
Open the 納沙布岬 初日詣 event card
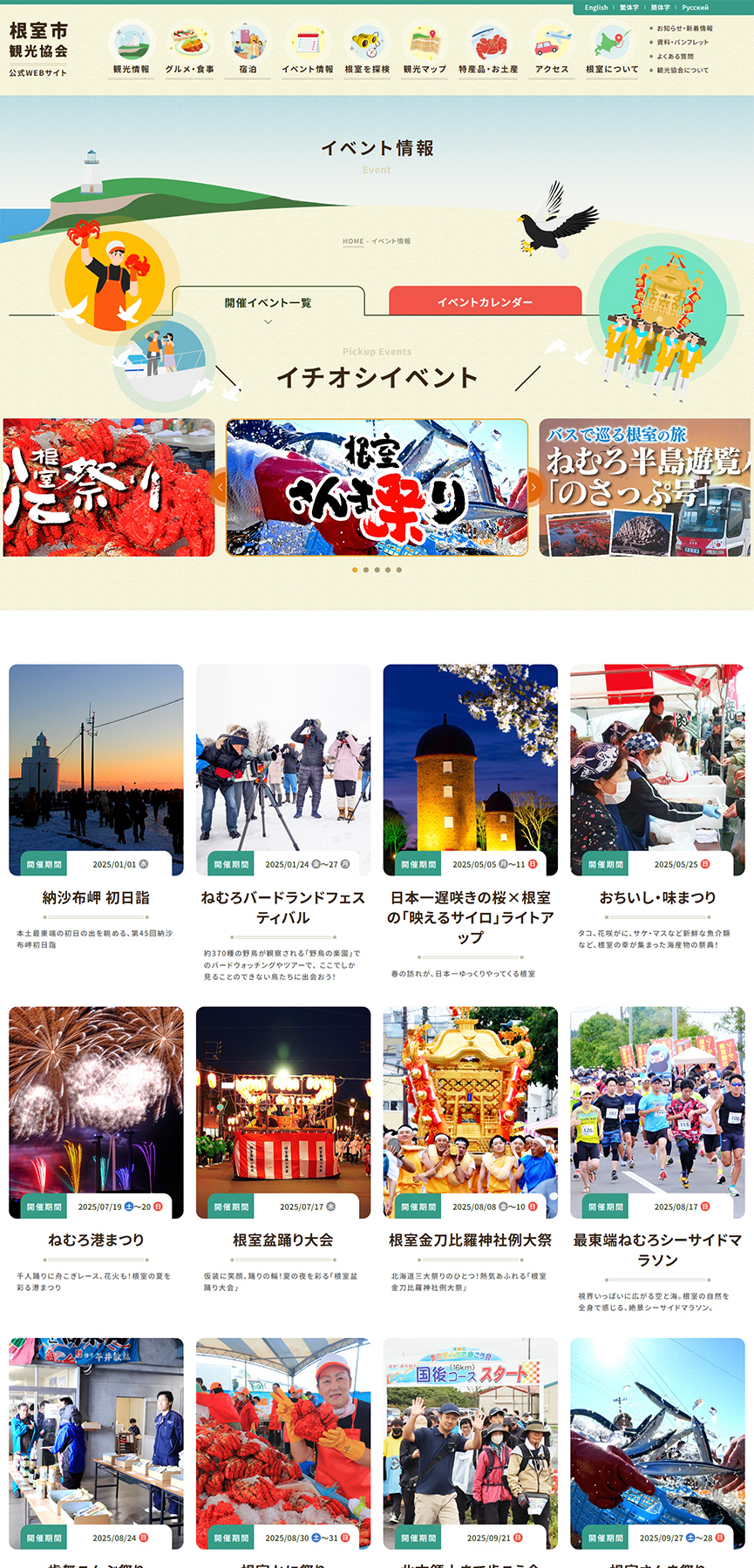pyautogui.click(x=96, y=770)
